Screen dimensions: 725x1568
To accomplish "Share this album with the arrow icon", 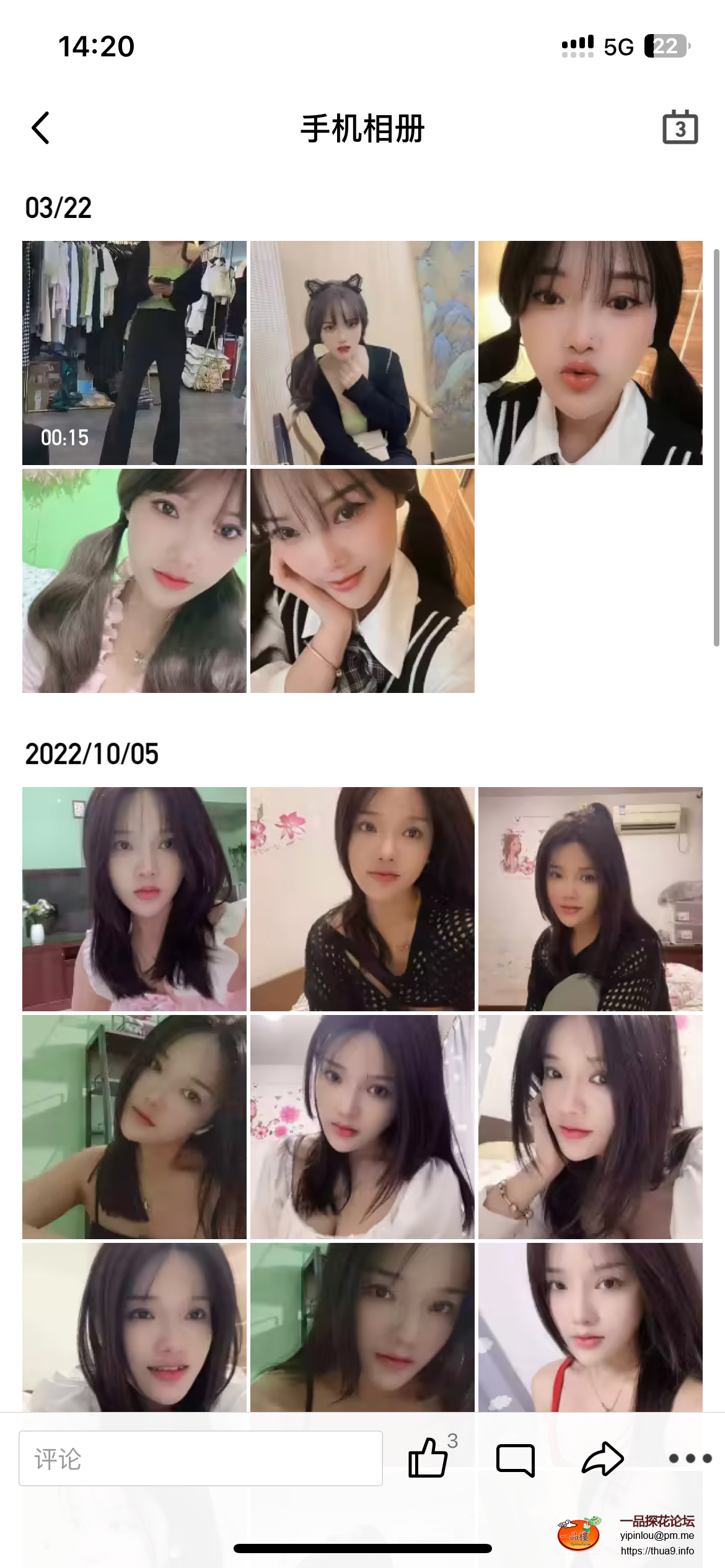I will (602, 1458).
